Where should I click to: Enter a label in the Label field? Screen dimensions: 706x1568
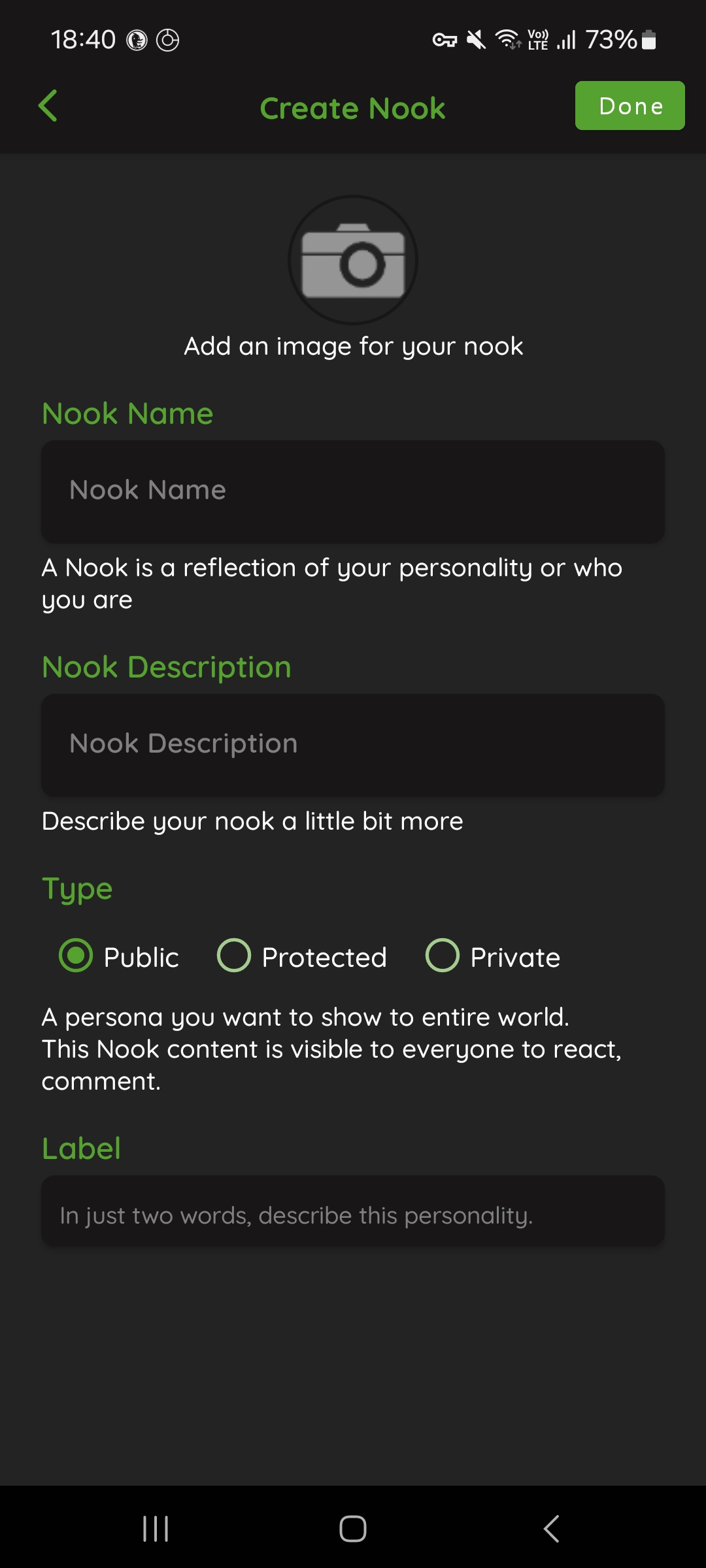(x=353, y=1215)
